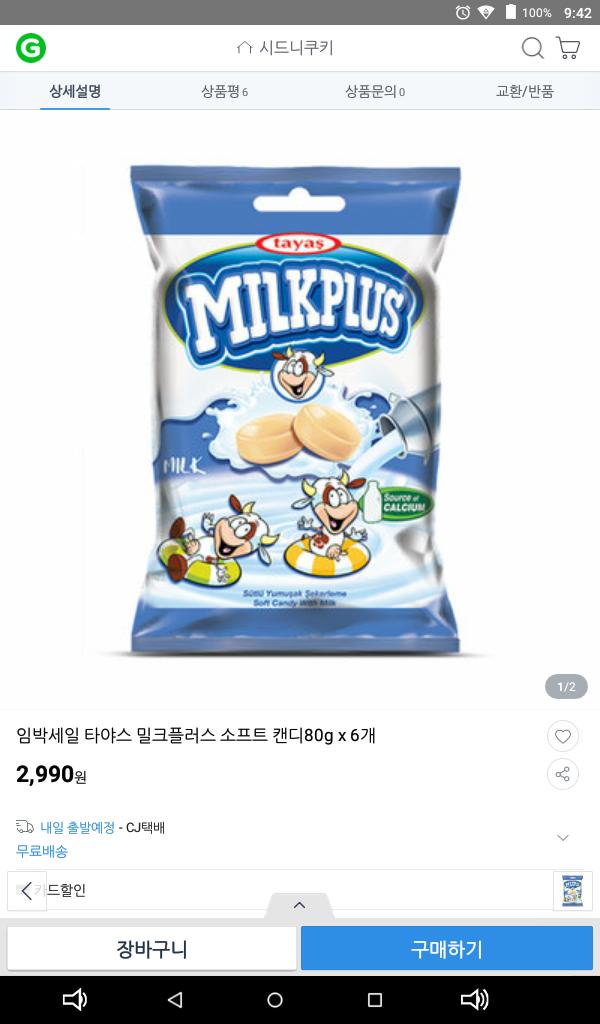
Task: Expand the bottom purchase panel arrow
Action: [299, 905]
